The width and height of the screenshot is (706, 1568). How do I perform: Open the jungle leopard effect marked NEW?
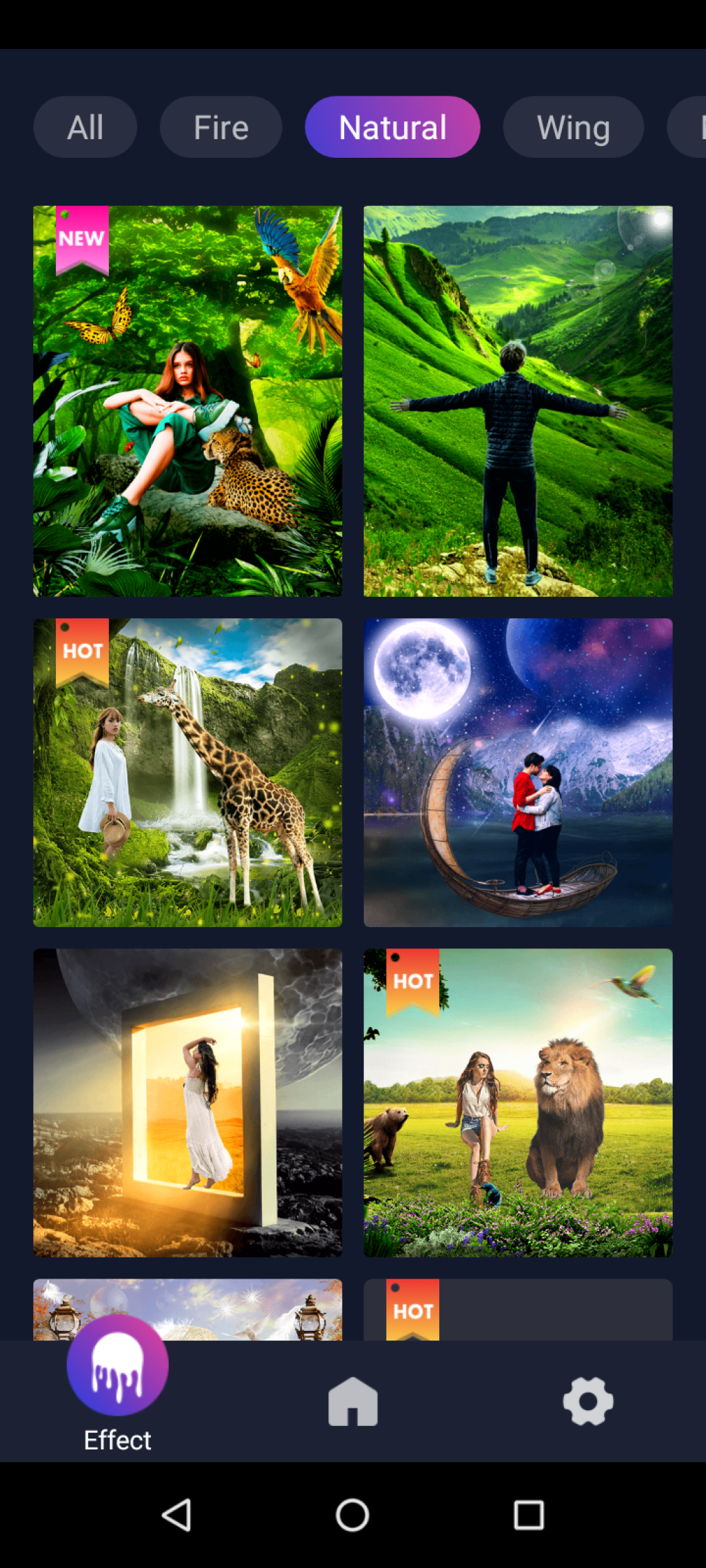(x=188, y=401)
